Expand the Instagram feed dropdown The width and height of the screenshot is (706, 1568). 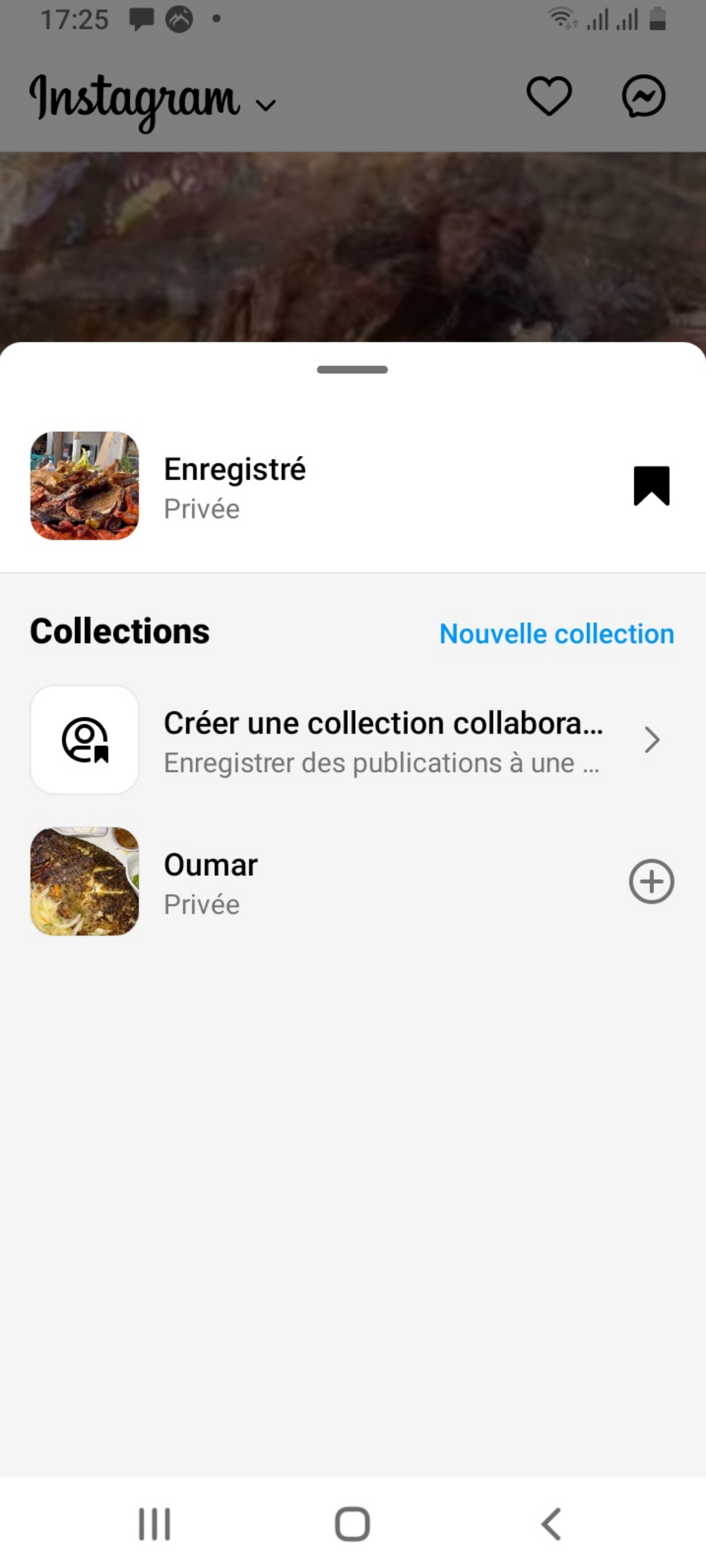click(266, 105)
